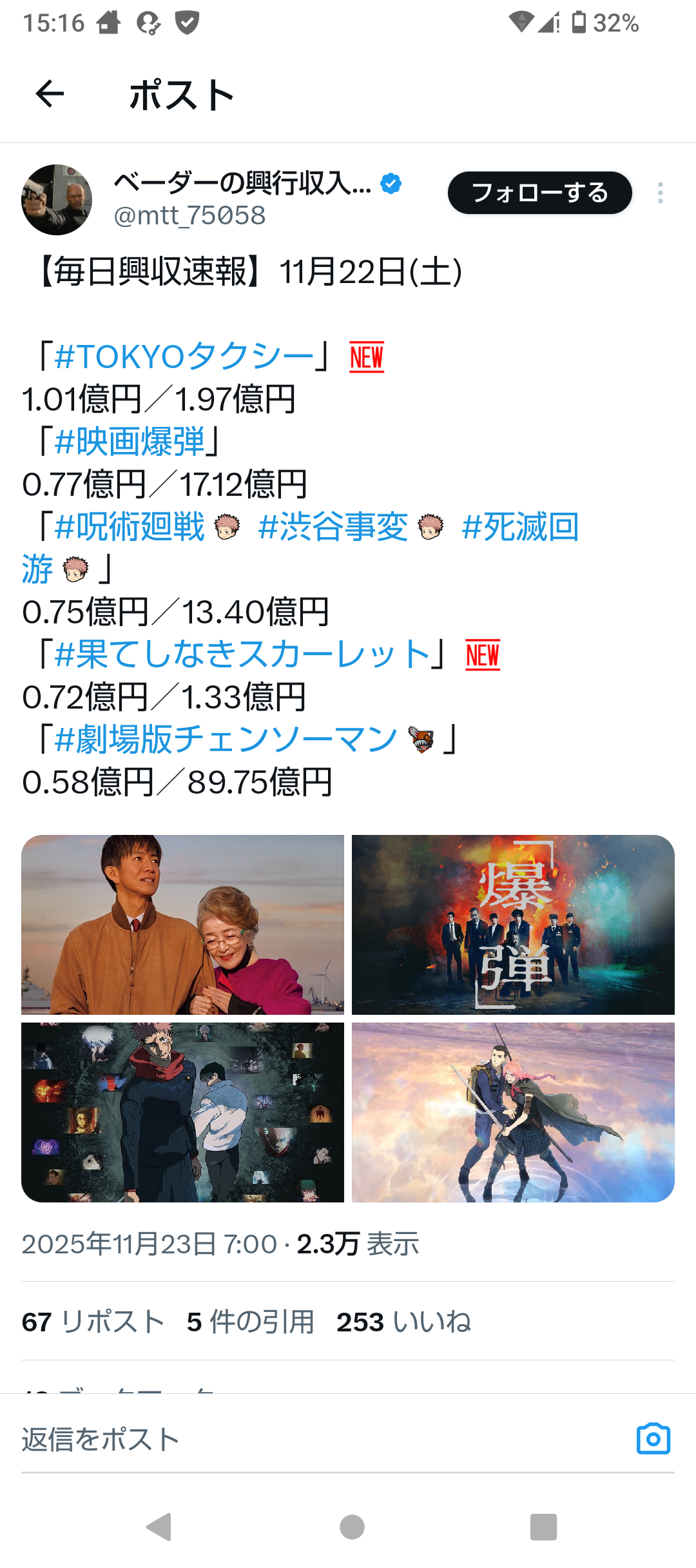This screenshot has width=696, height=1568.
Task: Open the post's overflow menu
Action: 660,193
